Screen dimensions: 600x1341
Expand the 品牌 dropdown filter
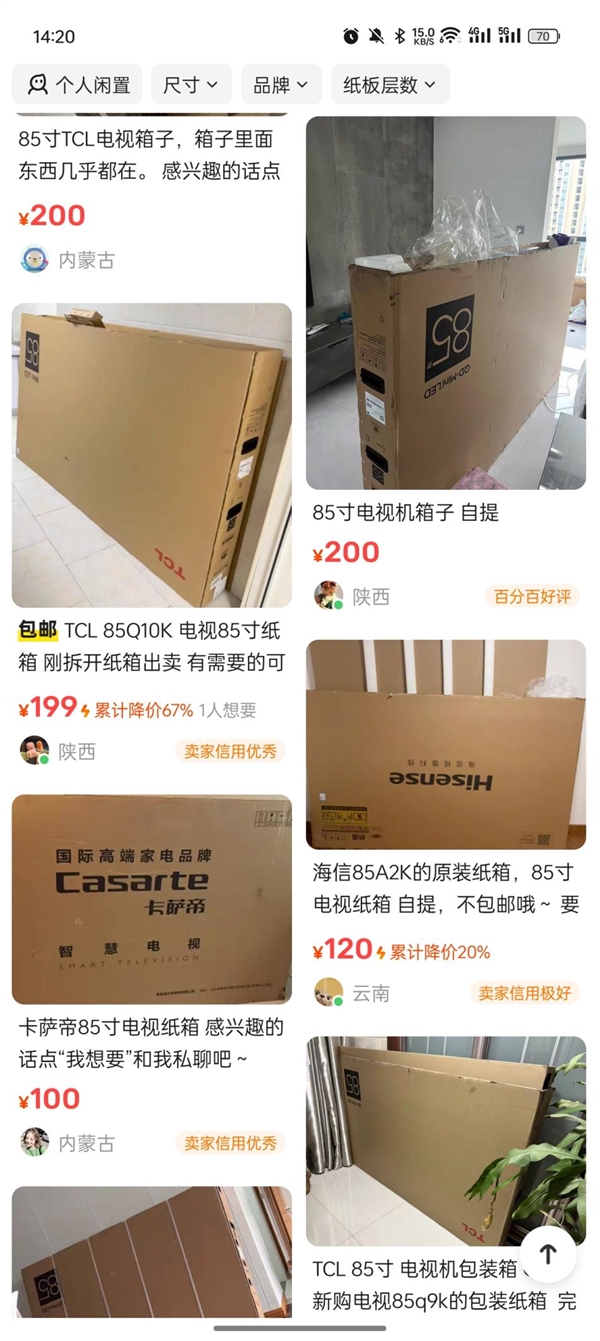(x=281, y=85)
